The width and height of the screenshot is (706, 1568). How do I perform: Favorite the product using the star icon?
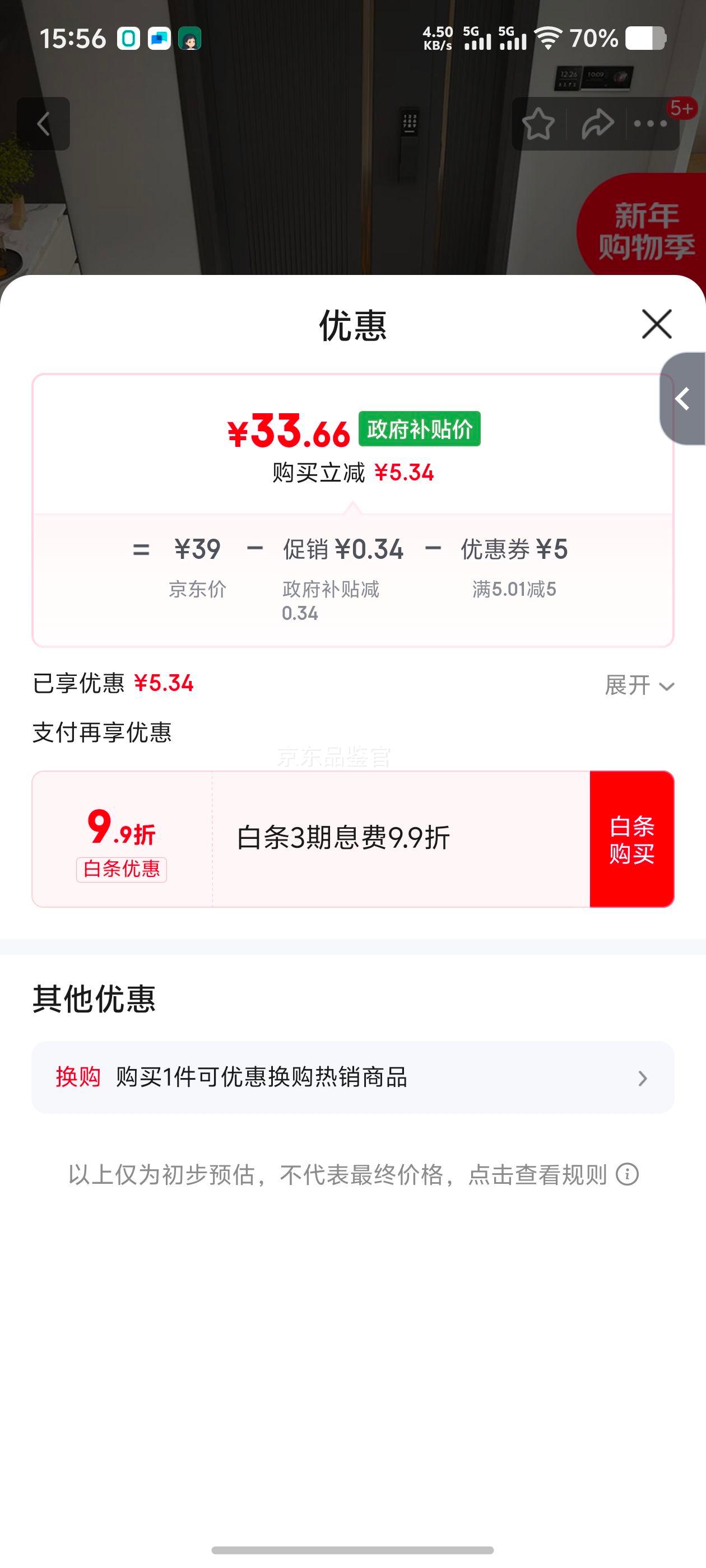point(538,123)
